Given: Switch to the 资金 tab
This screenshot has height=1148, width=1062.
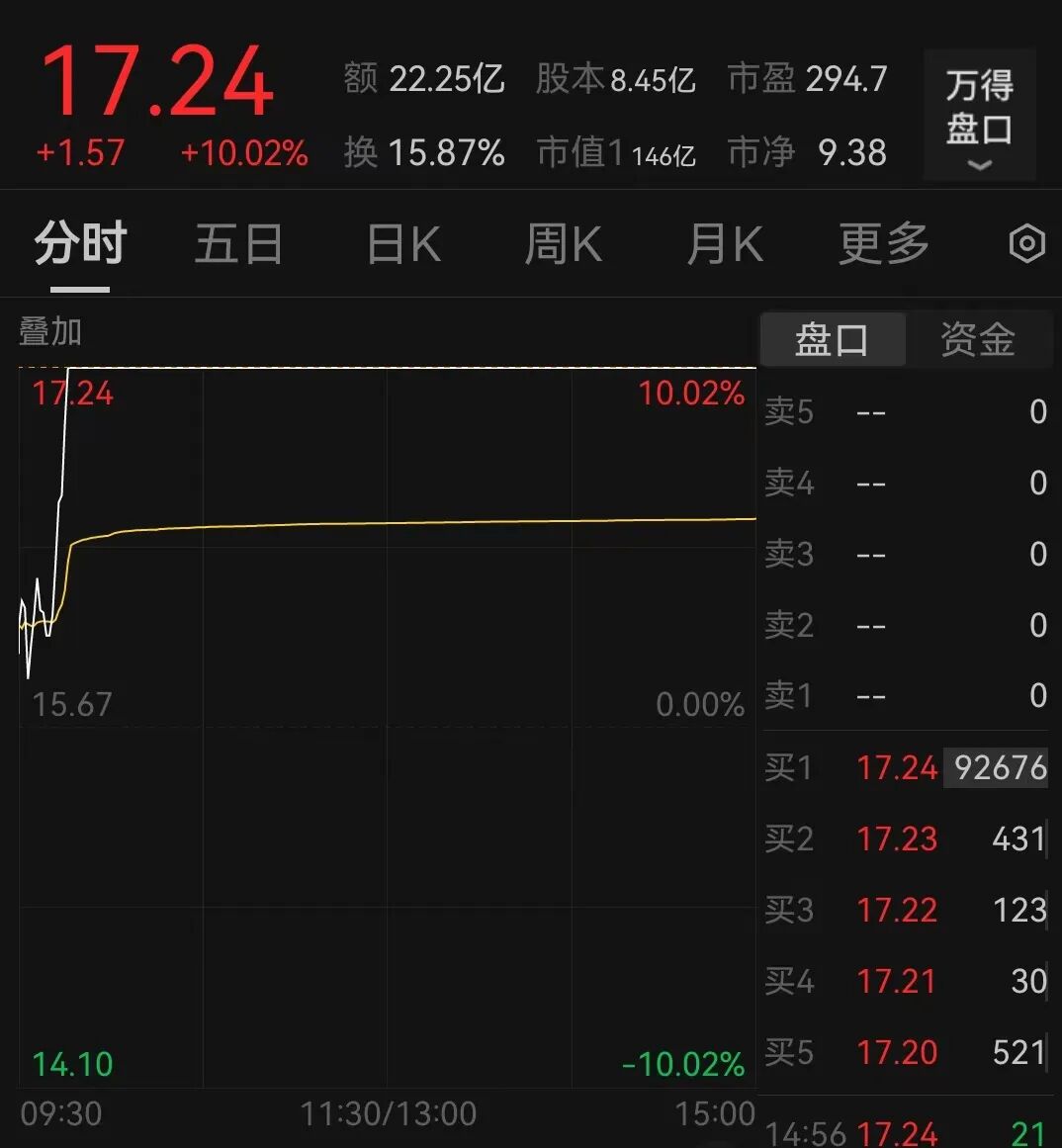Looking at the screenshot, I should [977, 340].
